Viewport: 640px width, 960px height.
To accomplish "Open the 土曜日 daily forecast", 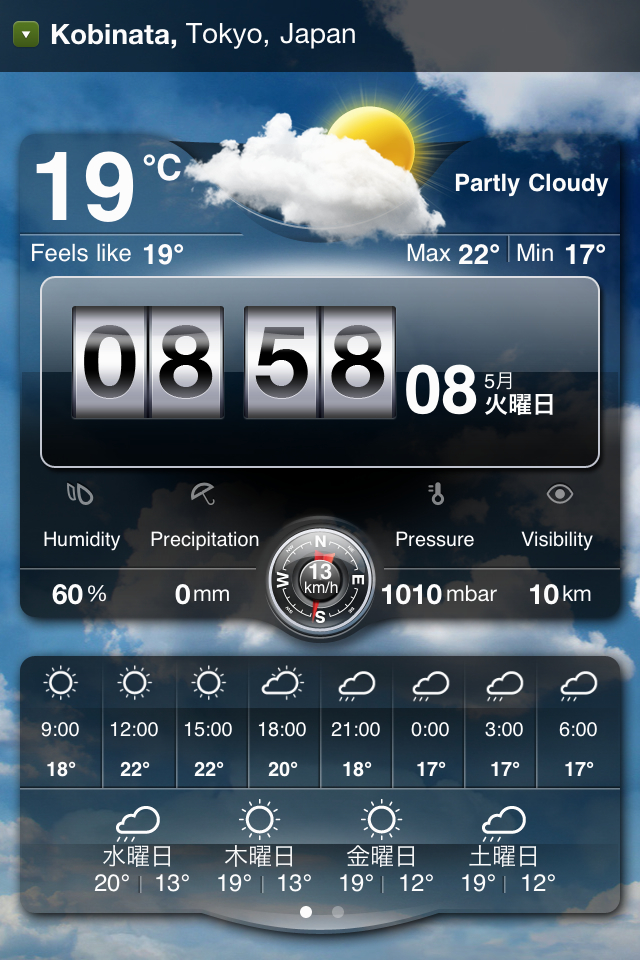I will point(504,850).
